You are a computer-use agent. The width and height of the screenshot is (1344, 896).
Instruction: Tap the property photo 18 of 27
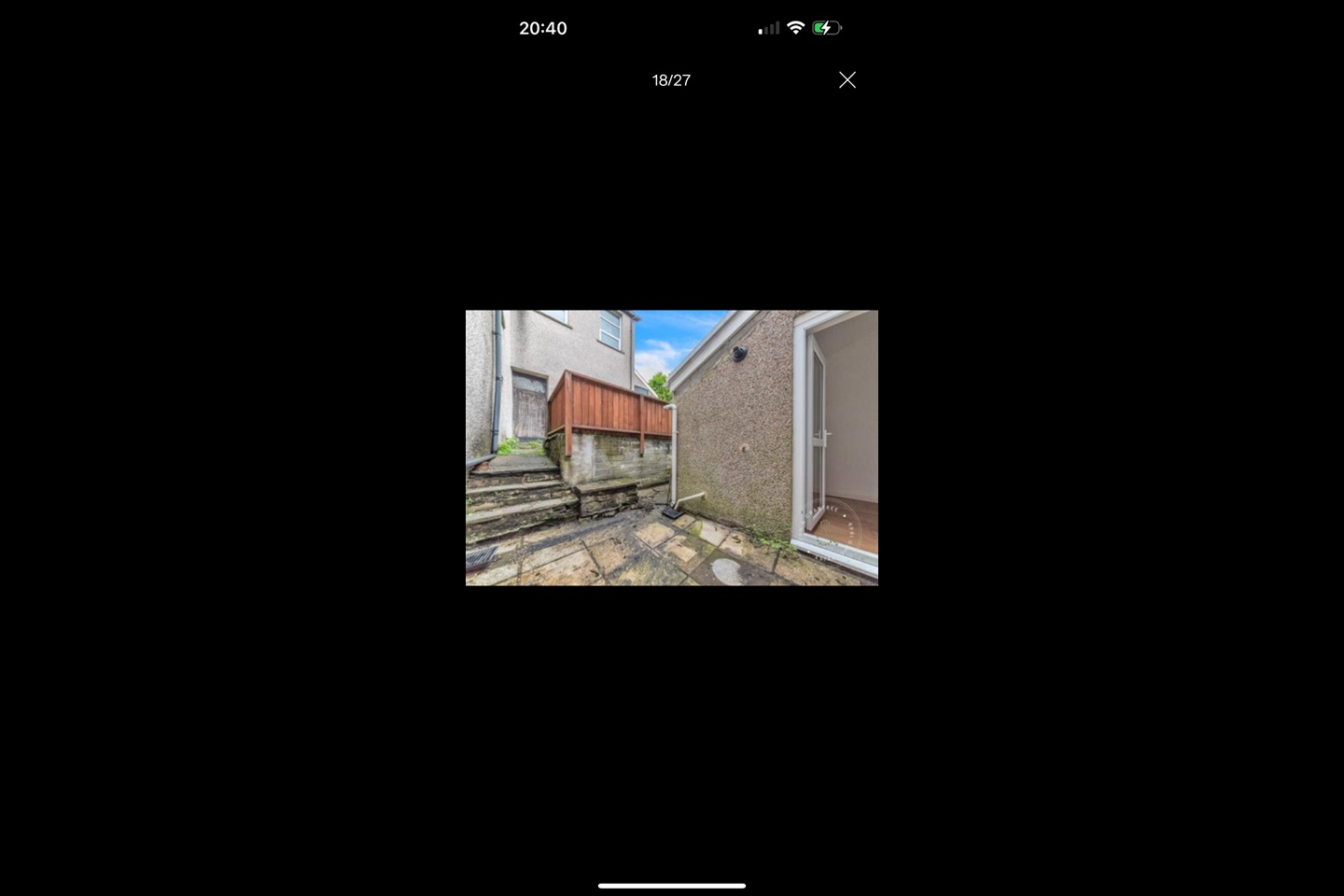(671, 447)
